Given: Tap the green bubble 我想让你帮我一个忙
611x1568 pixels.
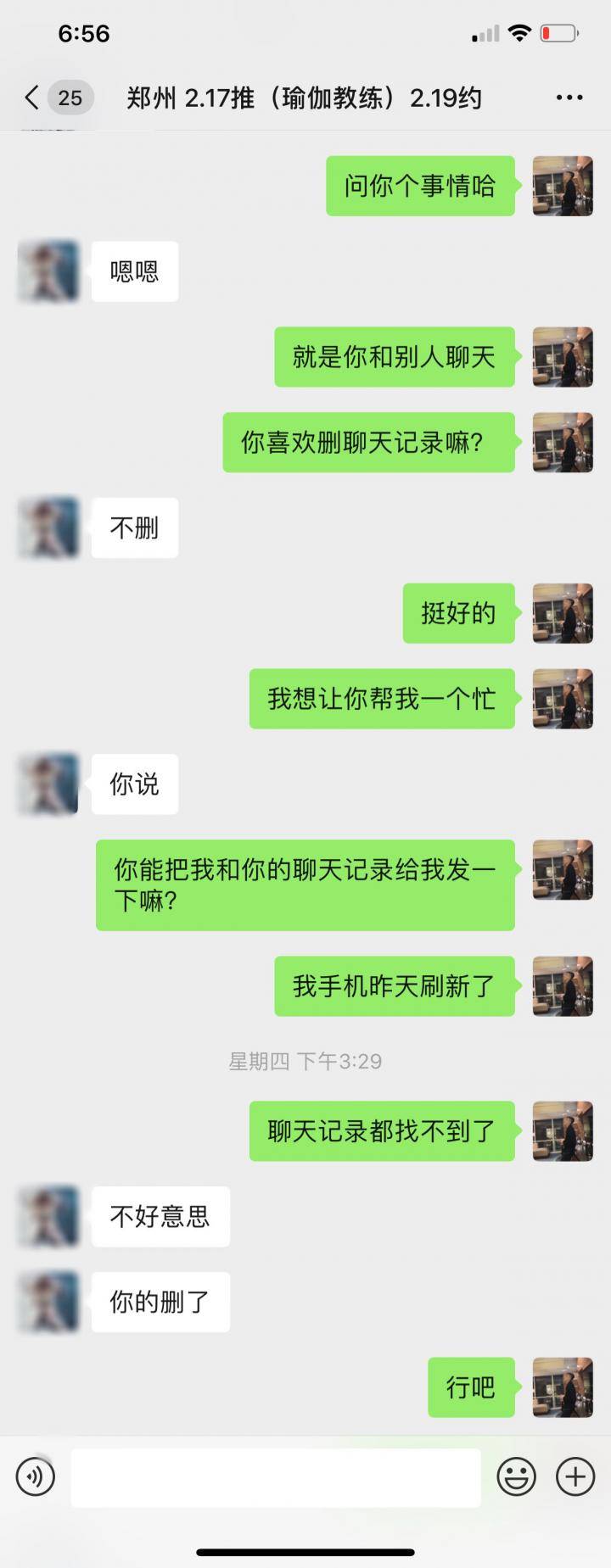Looking at the screenshot, I should (380, 699).
